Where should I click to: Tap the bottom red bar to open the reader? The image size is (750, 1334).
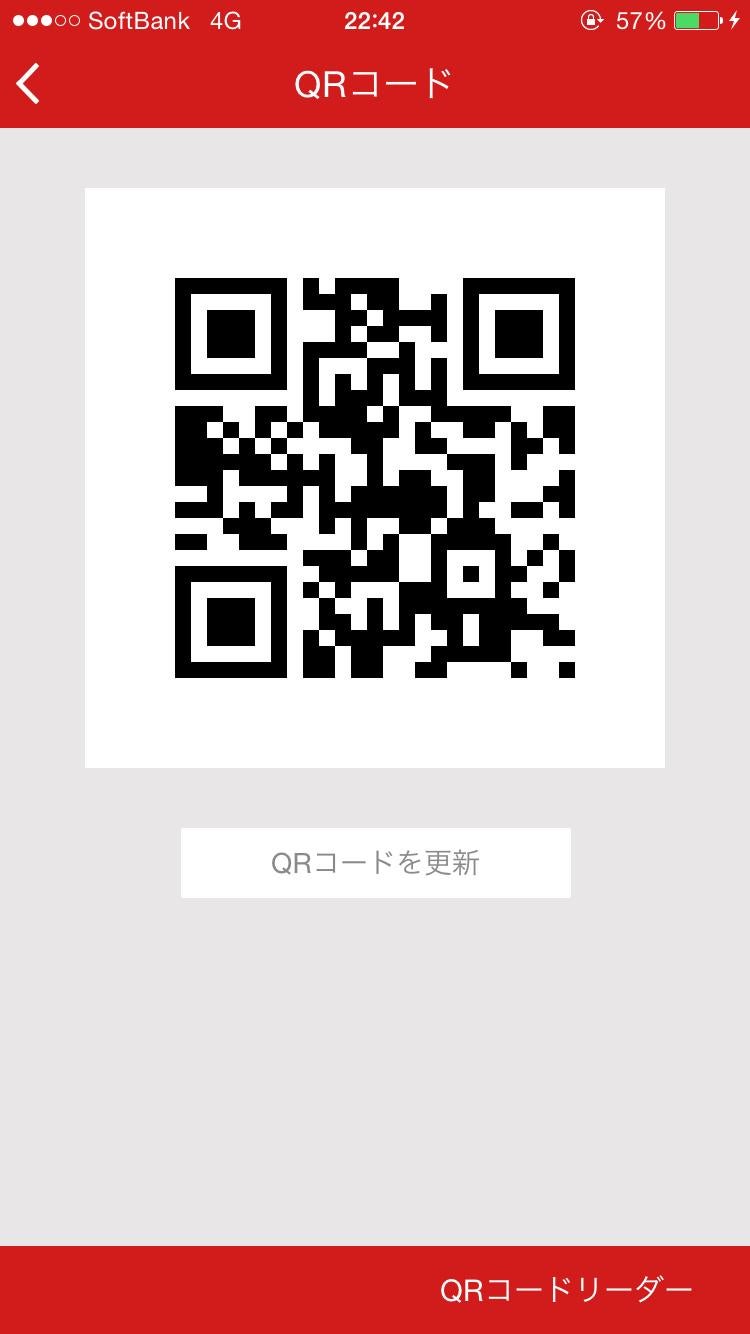tap(375, 1290)
